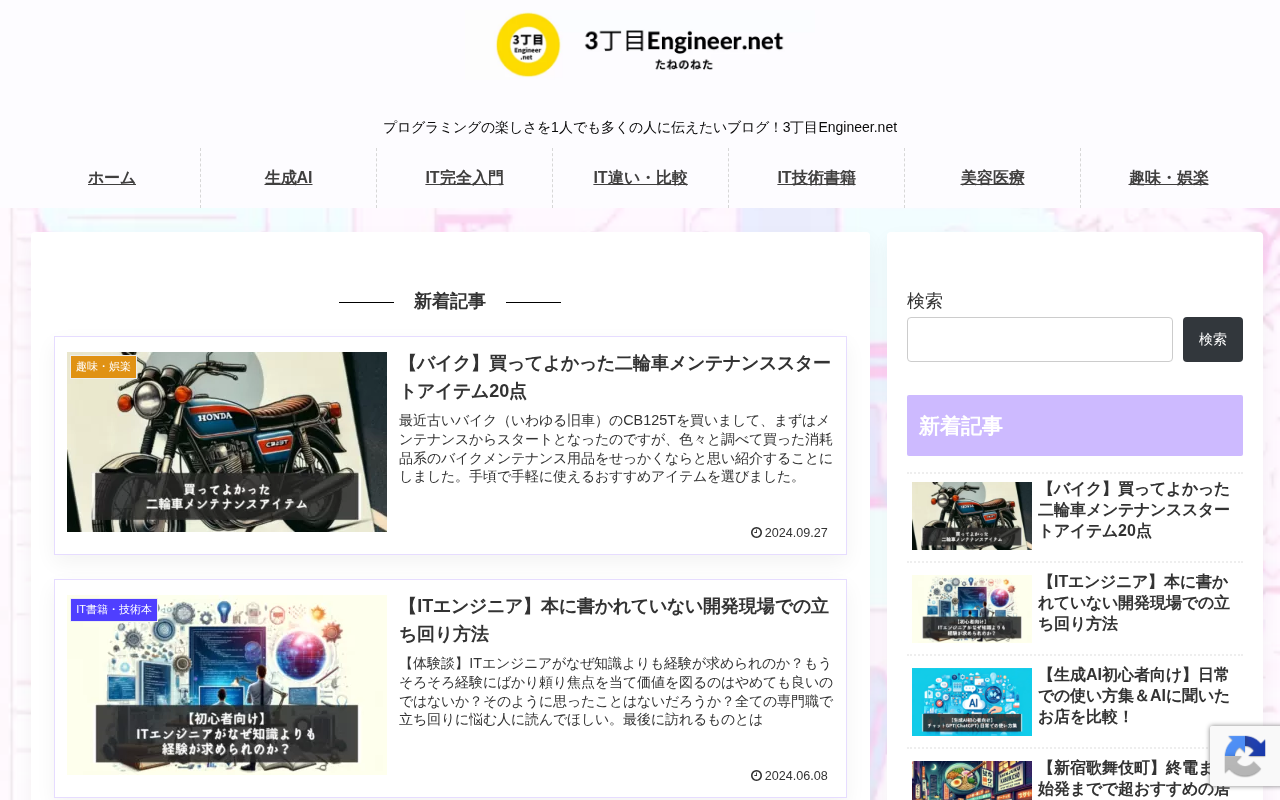Open the ITエンジニア 開発現場 article card
The image size is (1280, 800).
[x=450, y=688]
